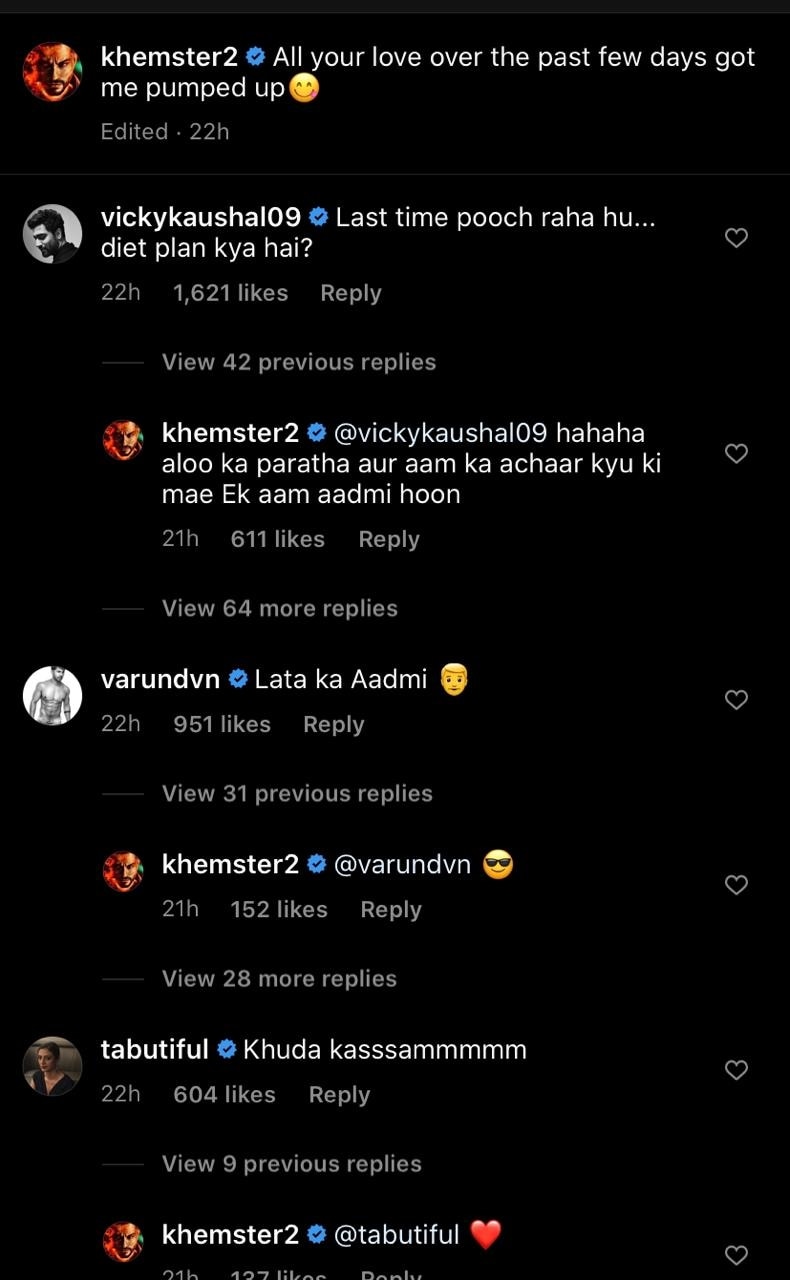The image size is (790, 1280).
Task: Like khemster2's aloo ka paratha reply
Action: (736, 454)
